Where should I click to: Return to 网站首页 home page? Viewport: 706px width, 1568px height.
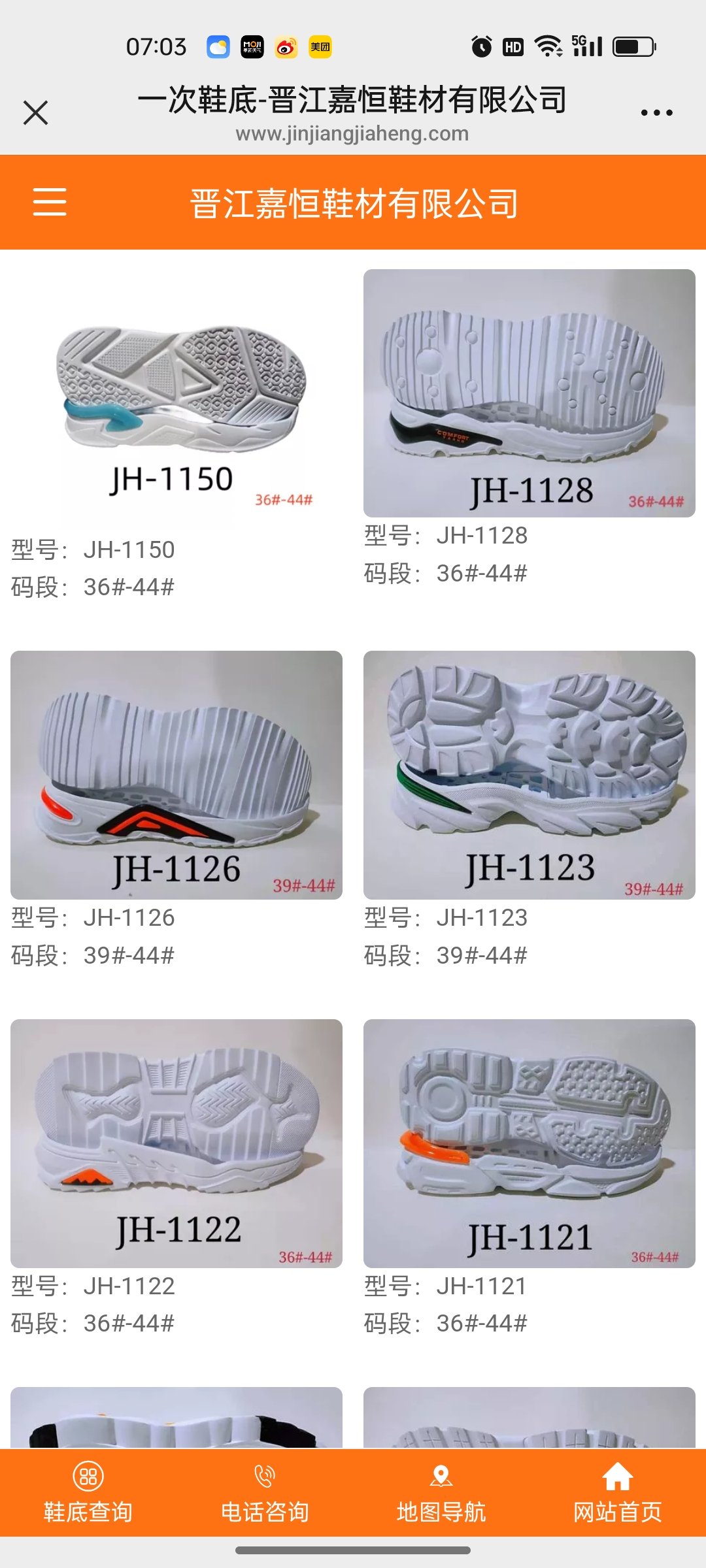[618, 1492]
